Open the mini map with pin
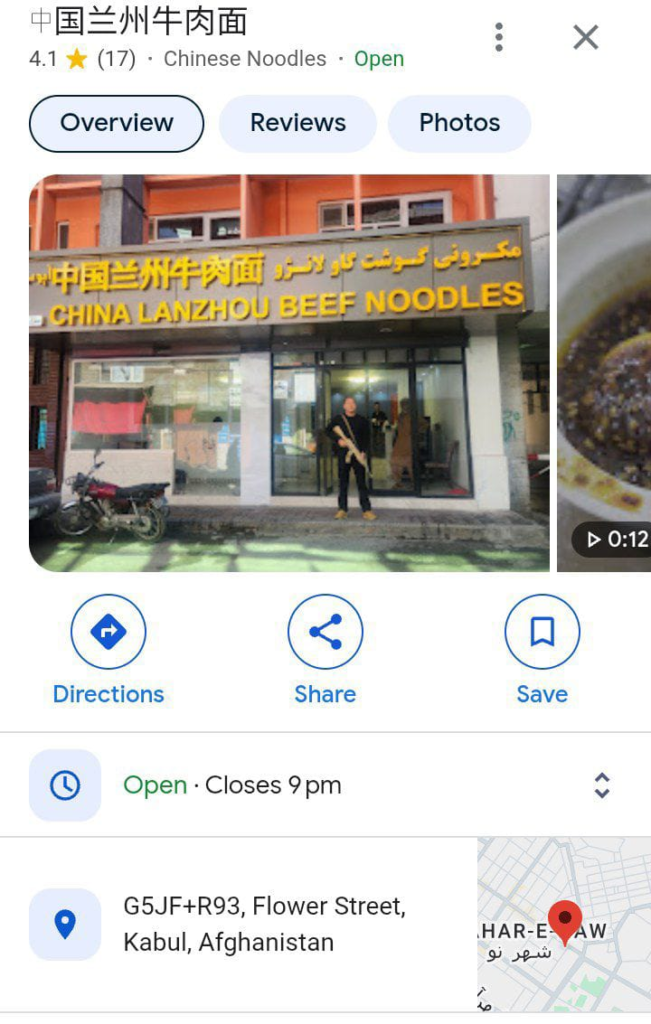Viewport: 651px width, 1024px height. coord(563,925)
